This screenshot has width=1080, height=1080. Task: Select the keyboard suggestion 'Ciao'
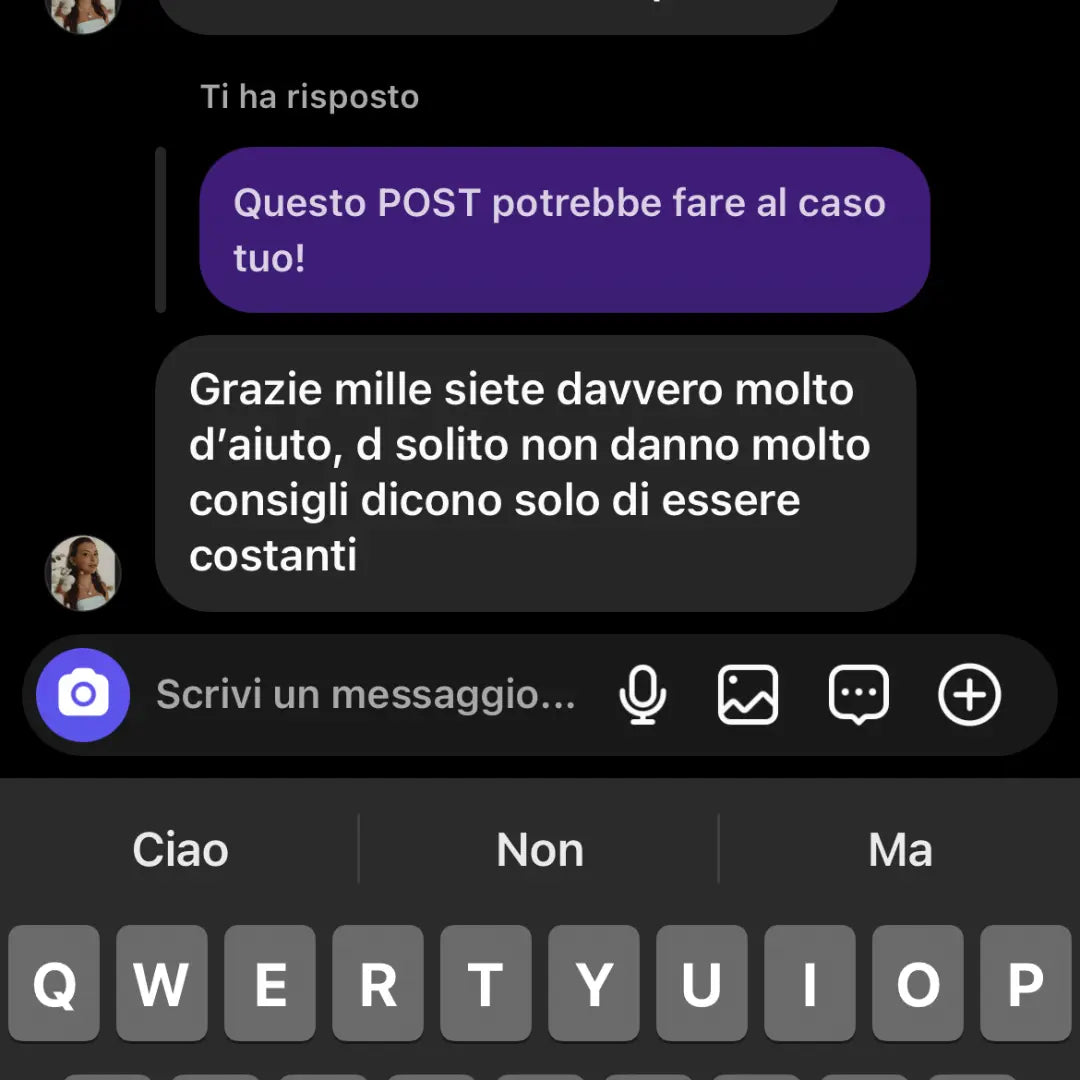click(180, 850)
